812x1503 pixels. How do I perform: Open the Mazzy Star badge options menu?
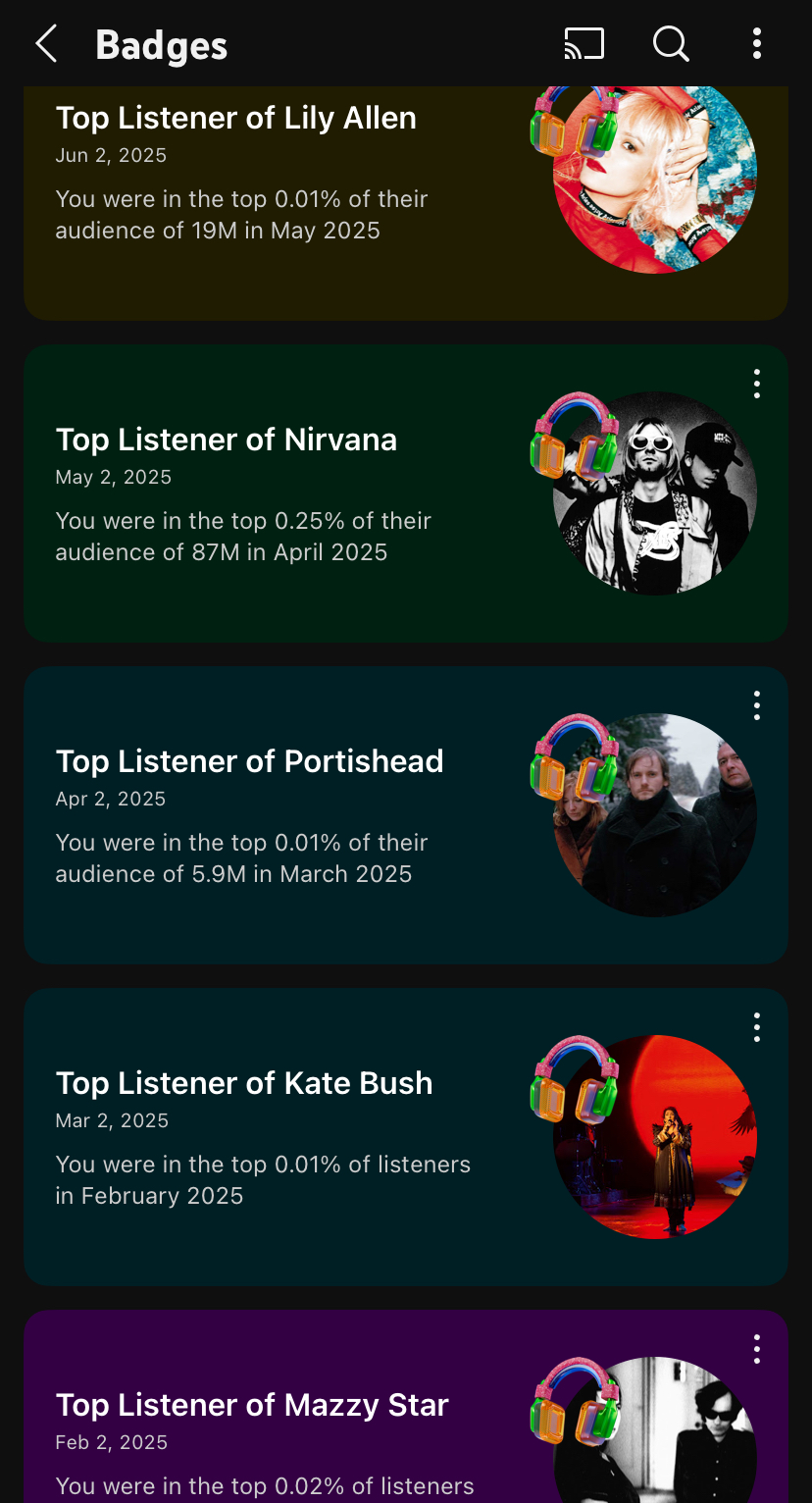[756, 1349]
